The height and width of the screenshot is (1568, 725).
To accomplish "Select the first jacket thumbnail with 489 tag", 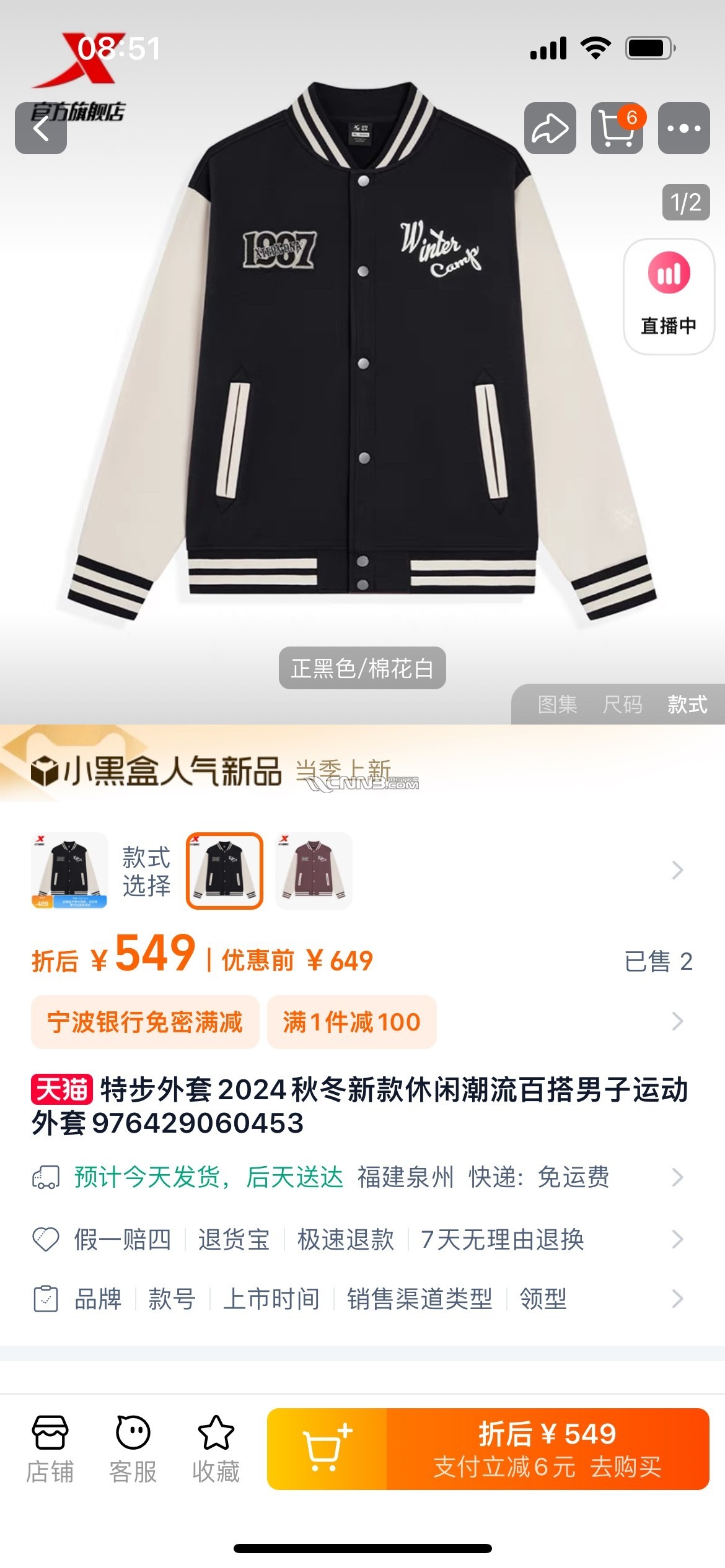I will (x=69, y=871).
